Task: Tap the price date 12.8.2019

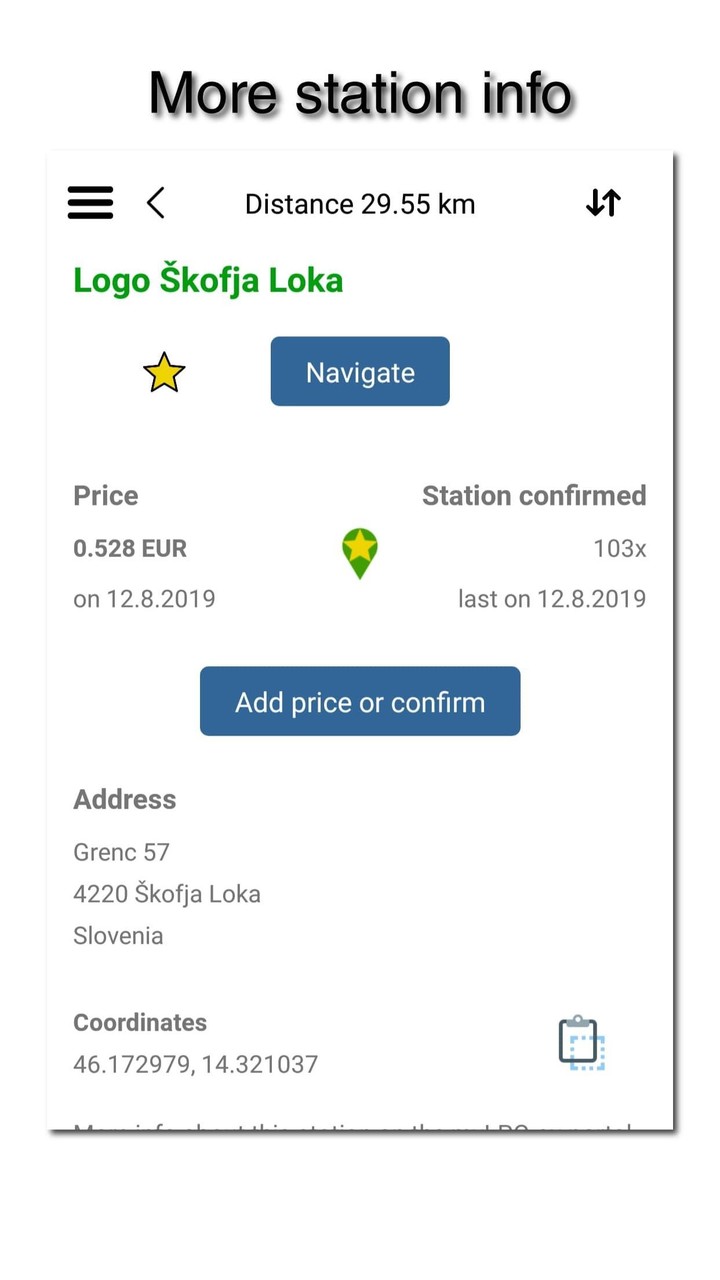Action: pyautogui.click(x=144, y=598)
